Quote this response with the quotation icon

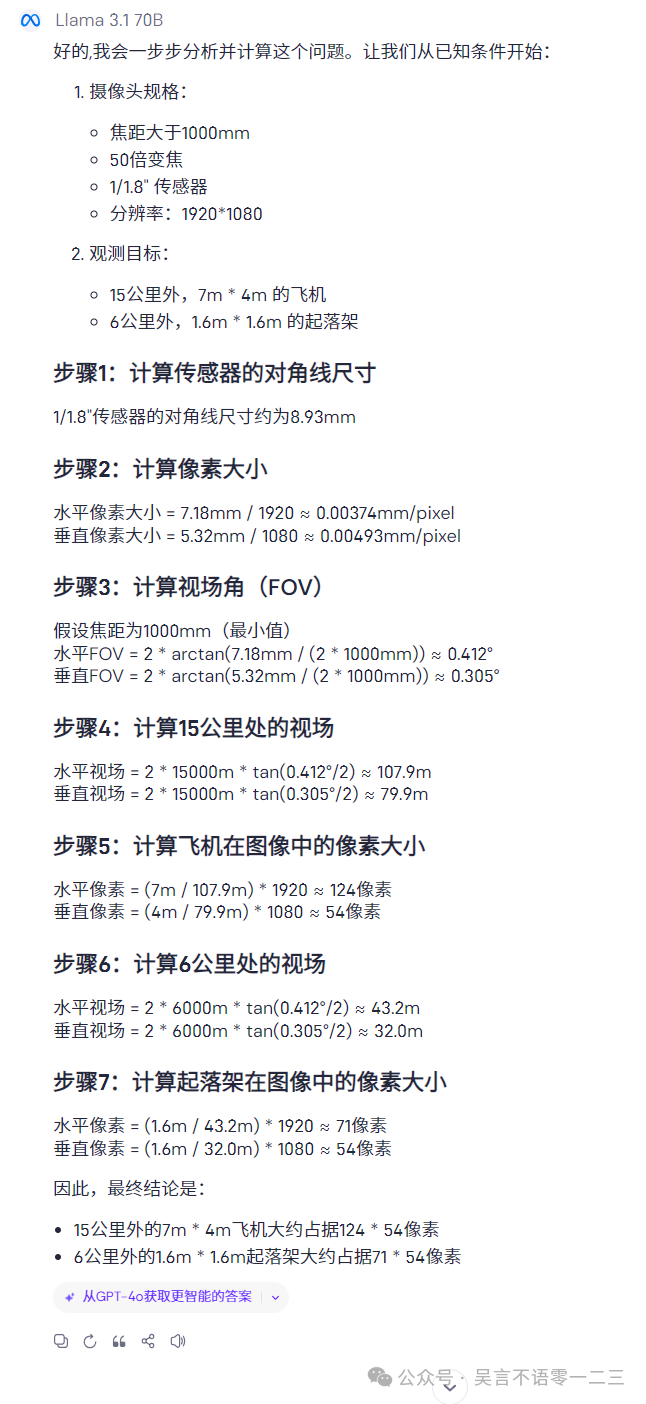point(119,1341)
